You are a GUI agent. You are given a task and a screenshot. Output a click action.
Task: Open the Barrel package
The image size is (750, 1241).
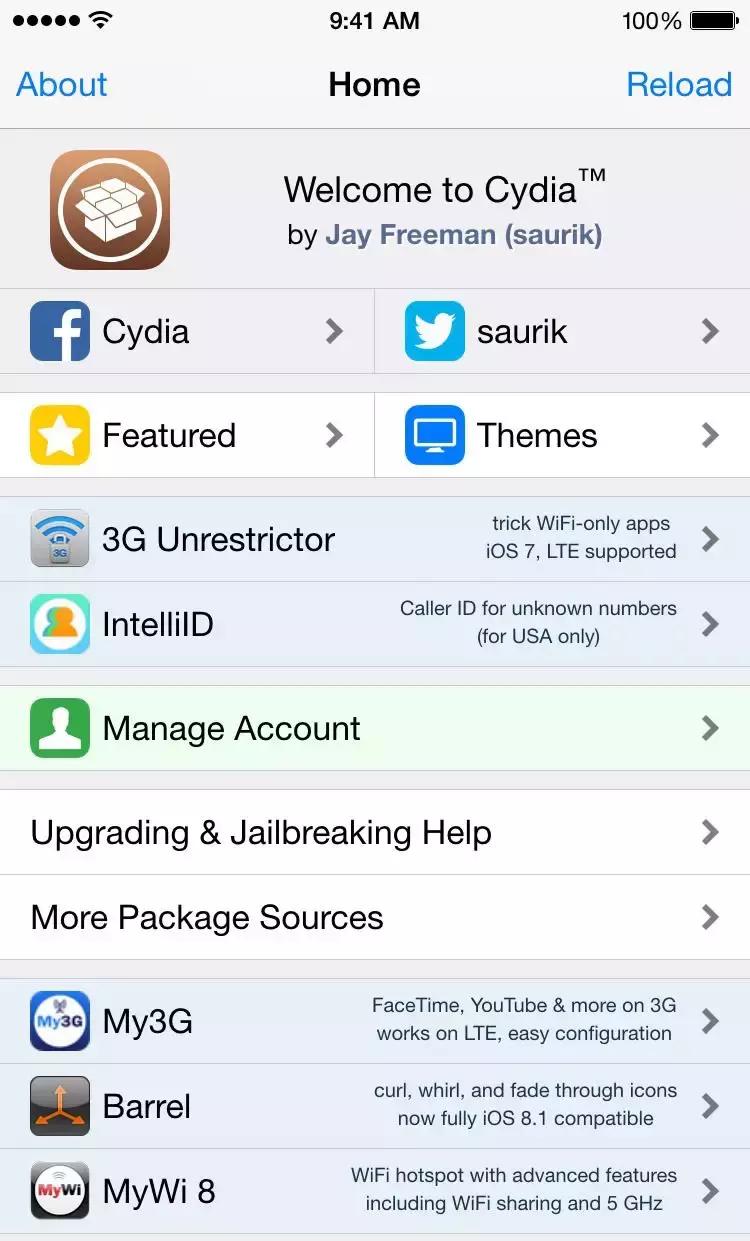click(375, 1106)
